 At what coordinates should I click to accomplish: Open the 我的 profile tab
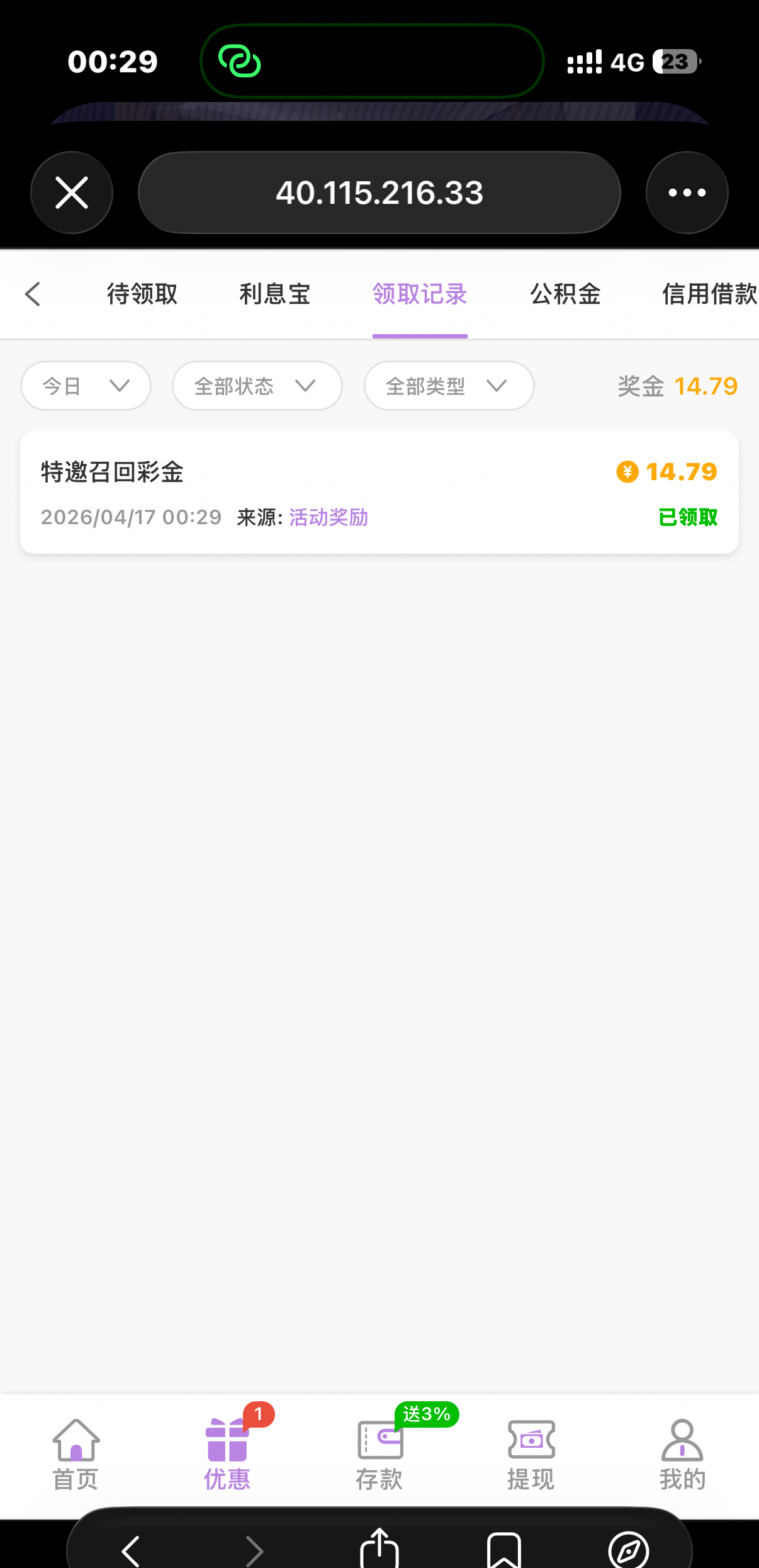[682, 1455]
